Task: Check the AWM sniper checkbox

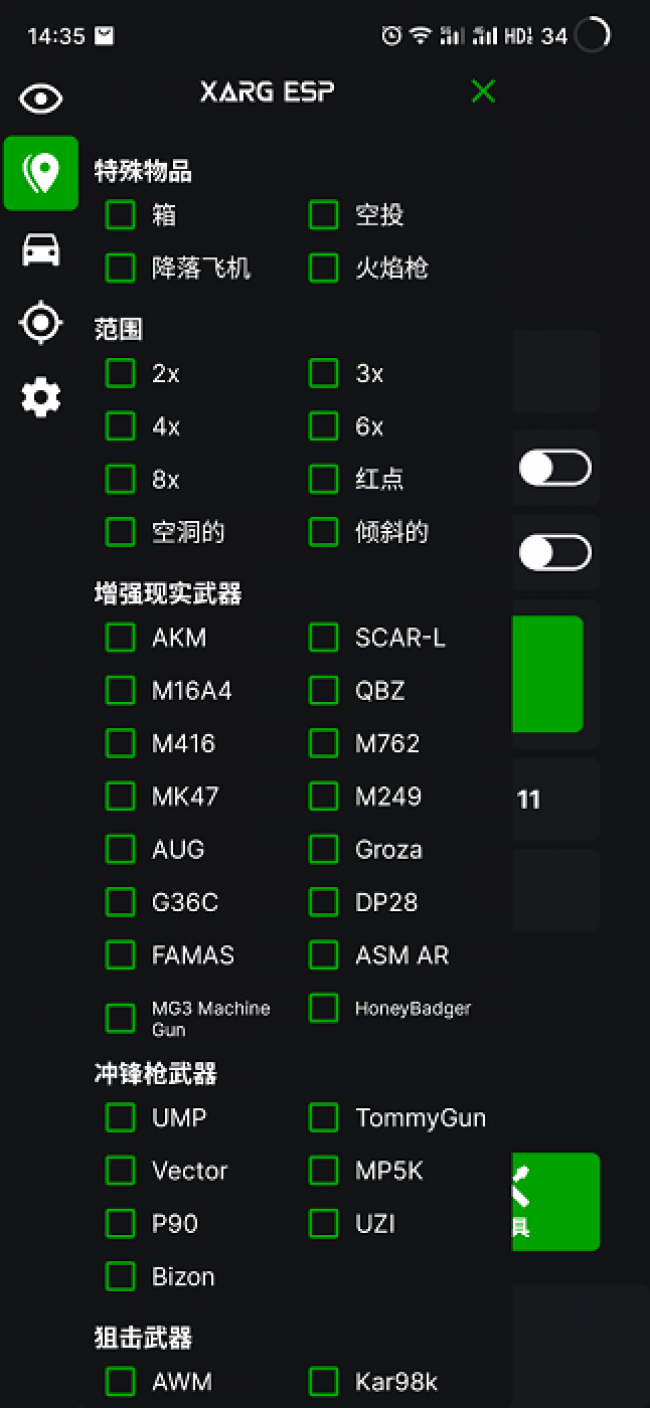Action: (x=120, y=1382)
